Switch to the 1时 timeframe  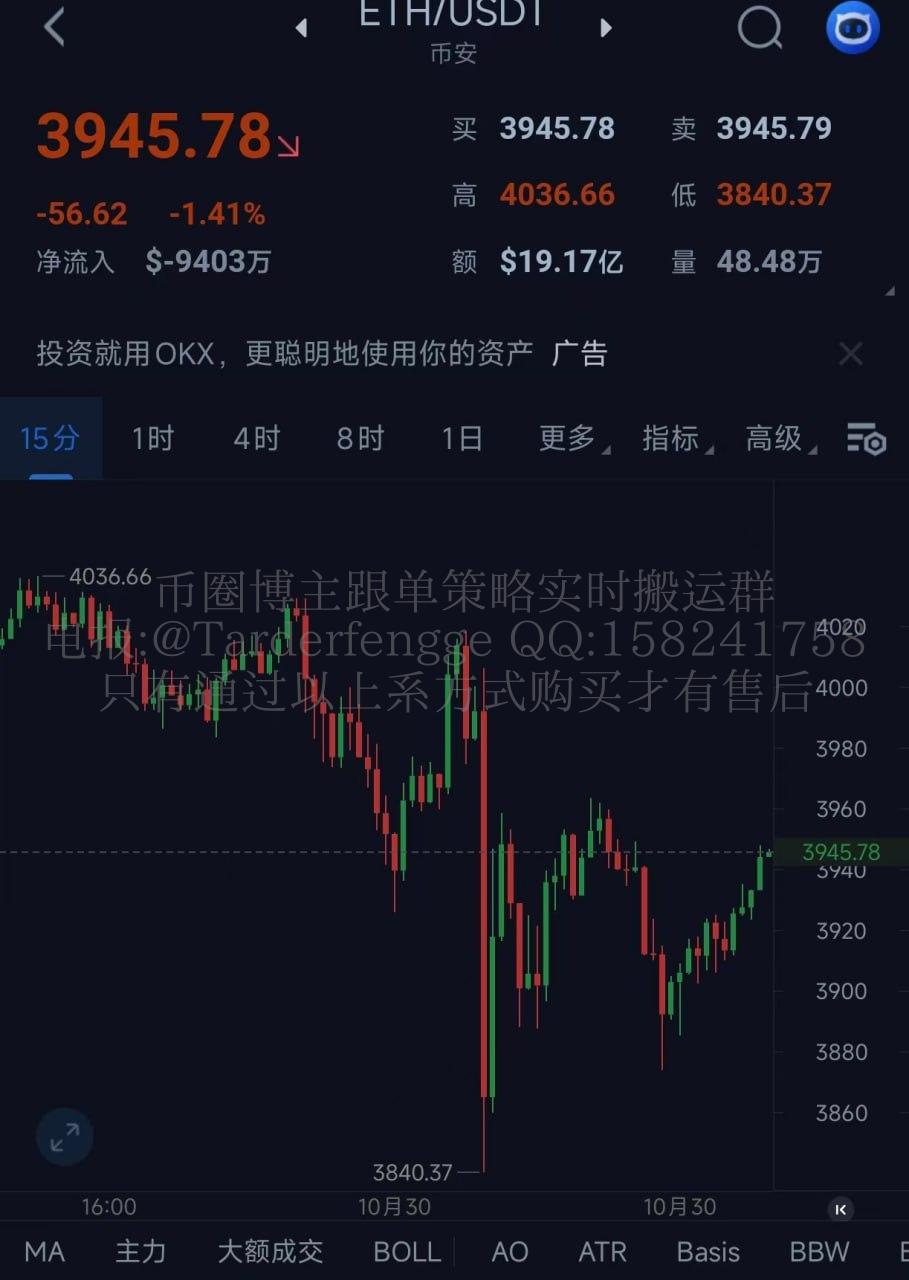(152, 438)
